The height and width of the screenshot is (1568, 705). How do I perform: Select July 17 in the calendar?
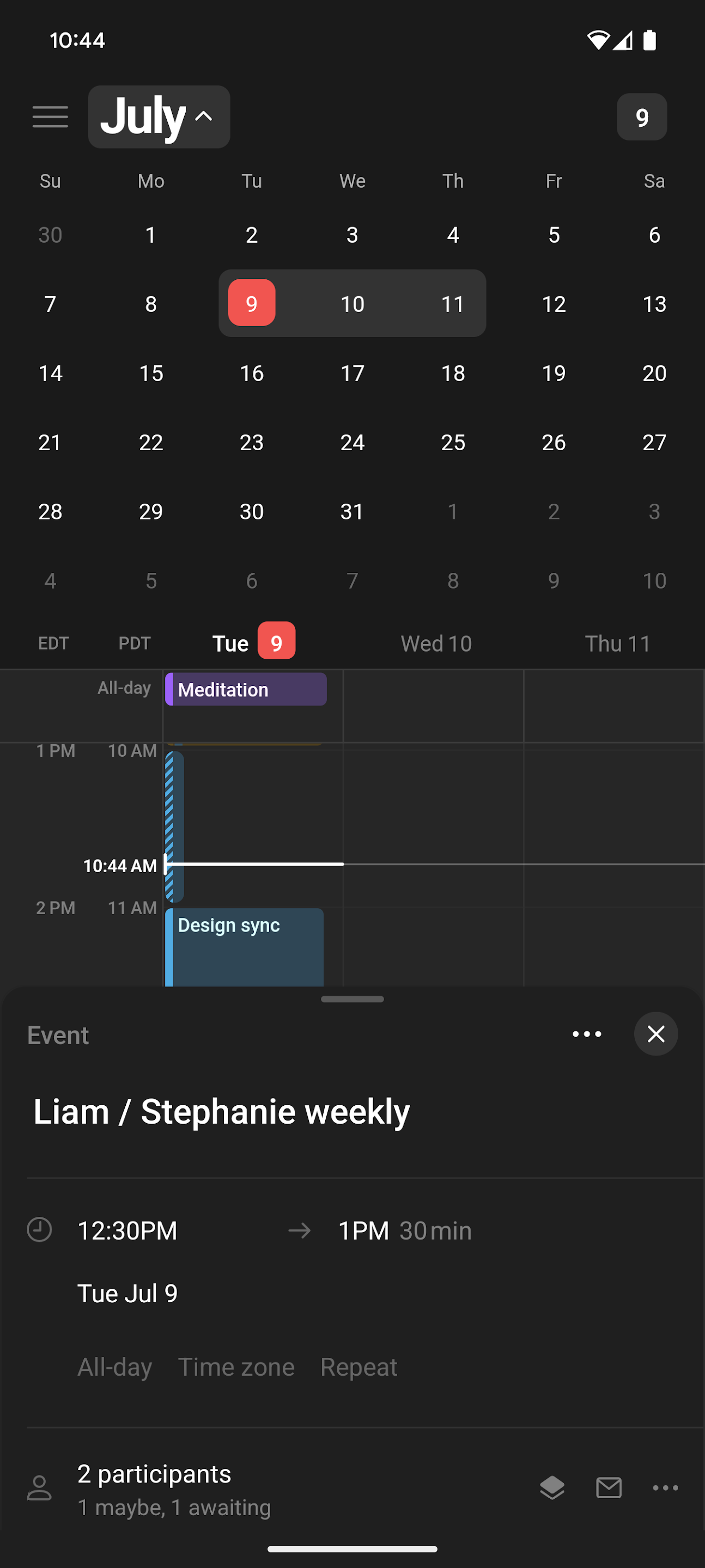[352, 373]
